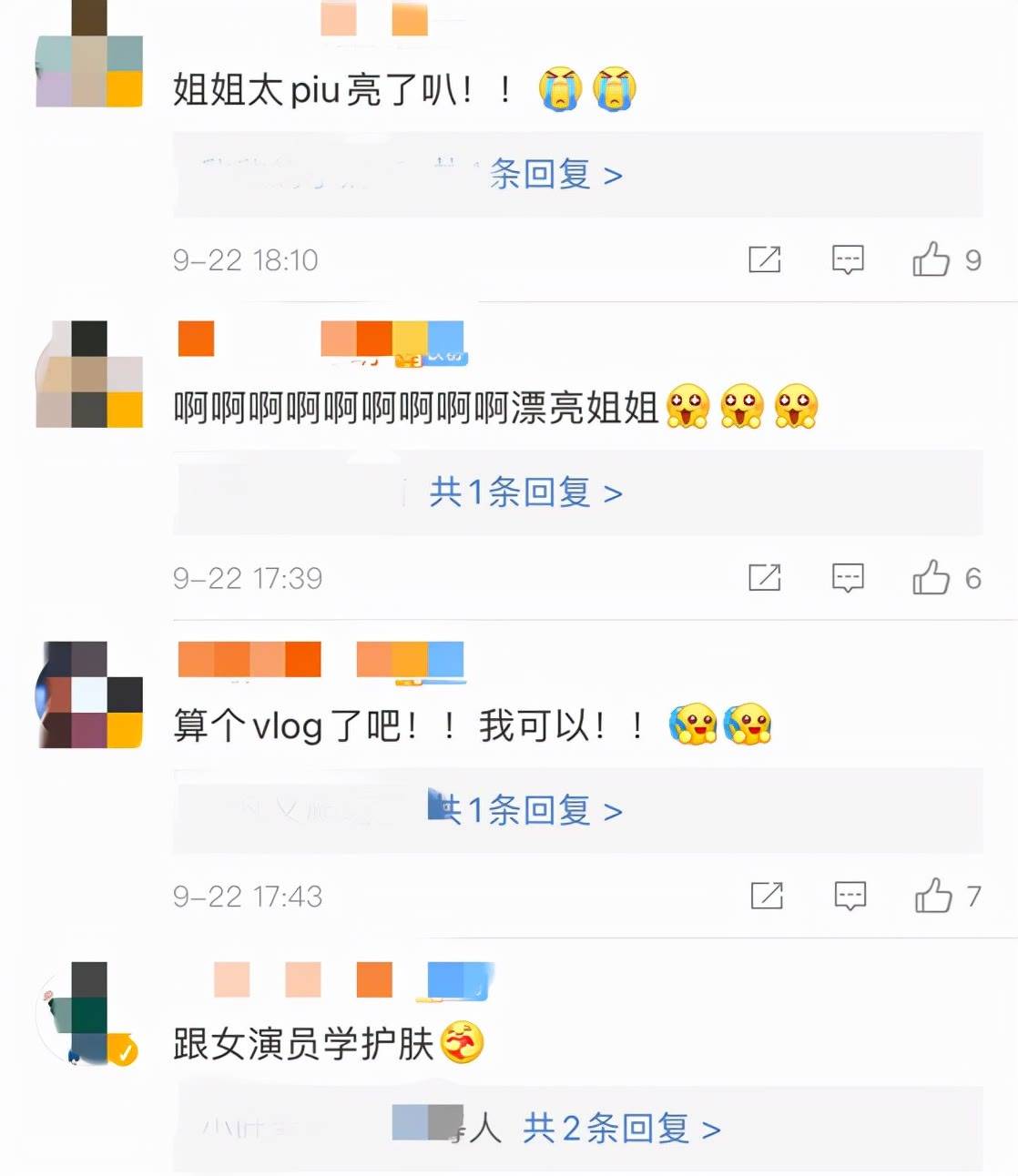
Task: Open avatar of the vlog commenter
Action: click(89, 694)
